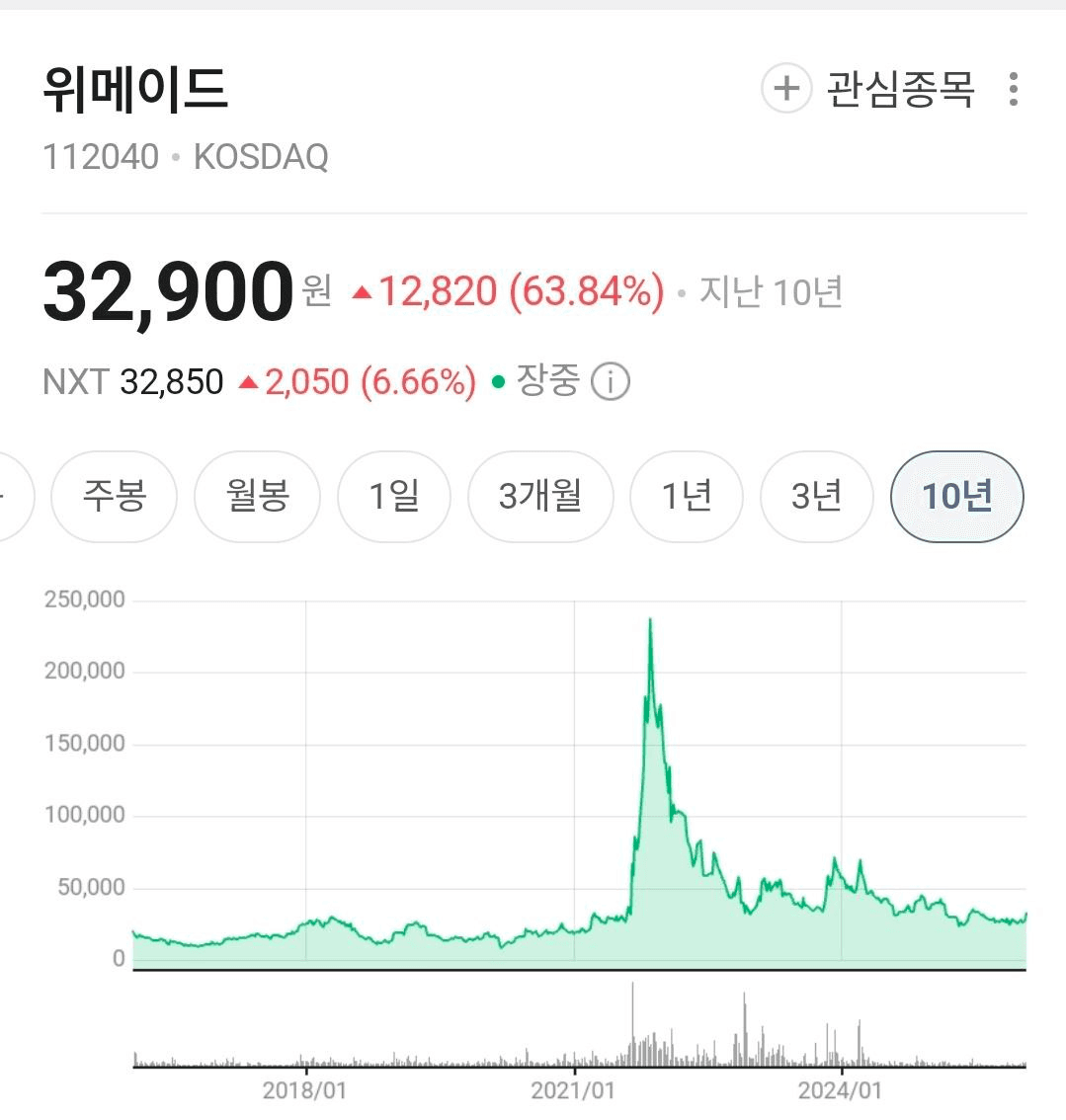
Task: Open the three-dot overflow menu
Action: [1013, 89]
